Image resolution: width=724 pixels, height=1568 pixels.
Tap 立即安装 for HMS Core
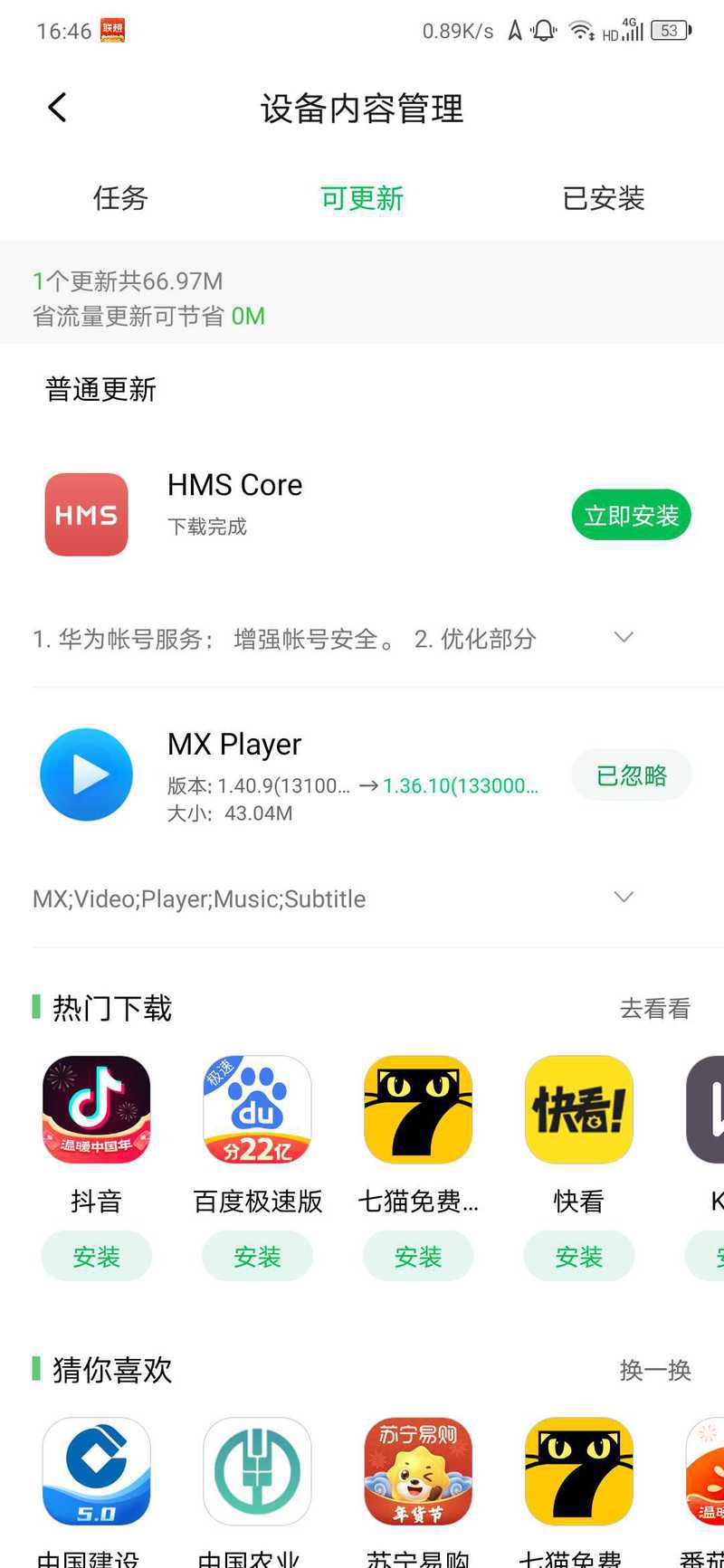tap(631, 516)
